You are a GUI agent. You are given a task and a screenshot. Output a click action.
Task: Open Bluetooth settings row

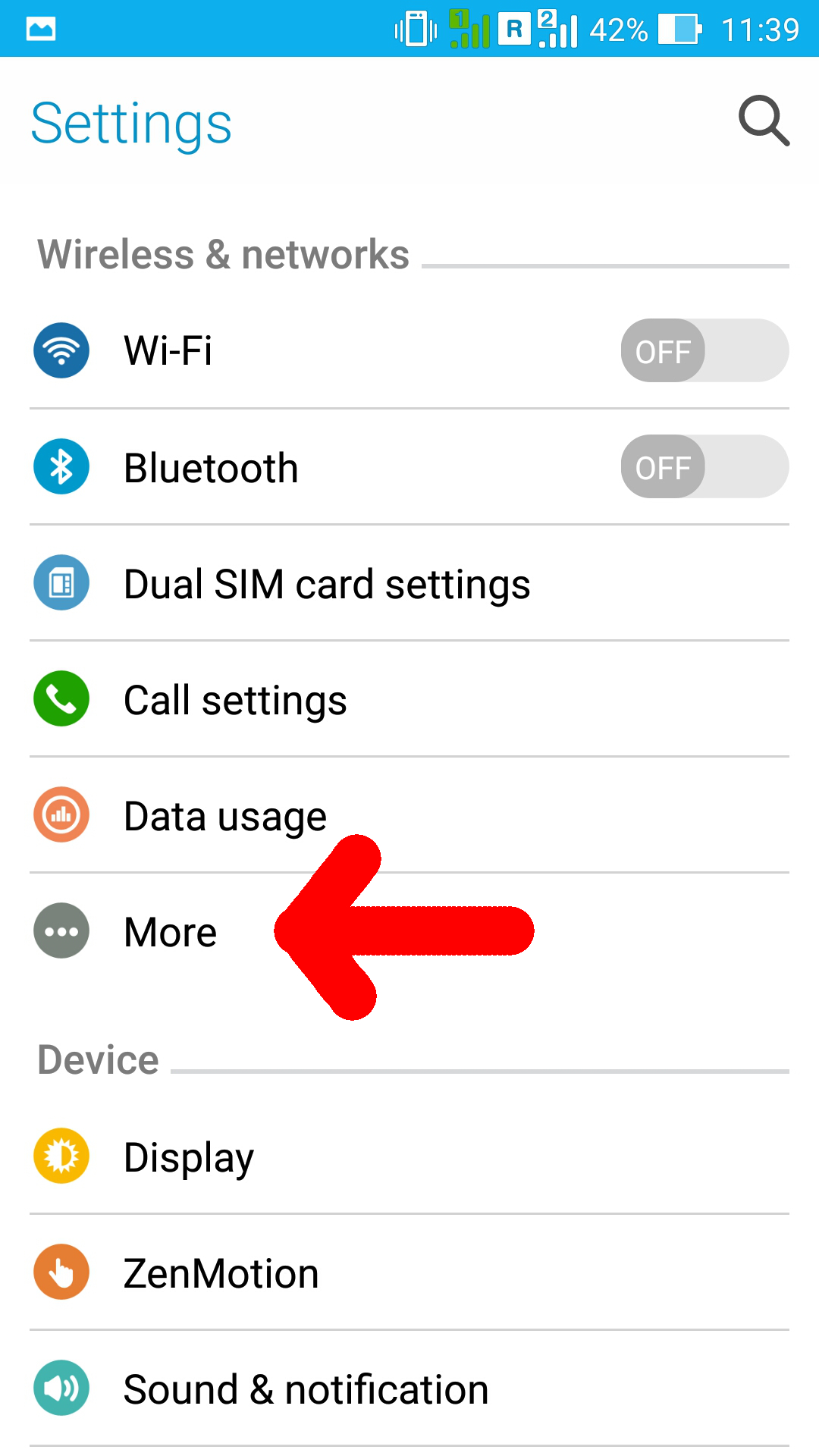409,467
